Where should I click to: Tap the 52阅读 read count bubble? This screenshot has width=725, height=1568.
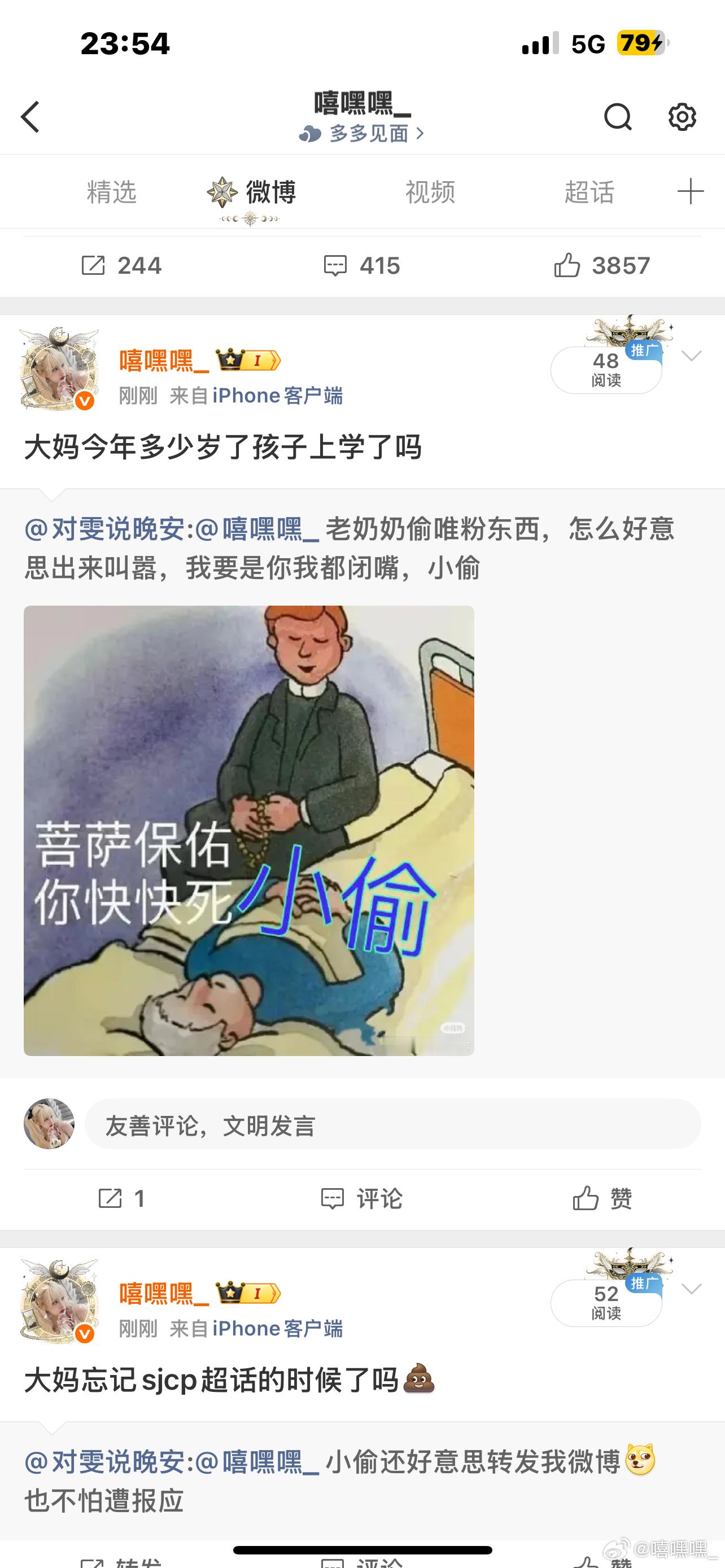606,1303
